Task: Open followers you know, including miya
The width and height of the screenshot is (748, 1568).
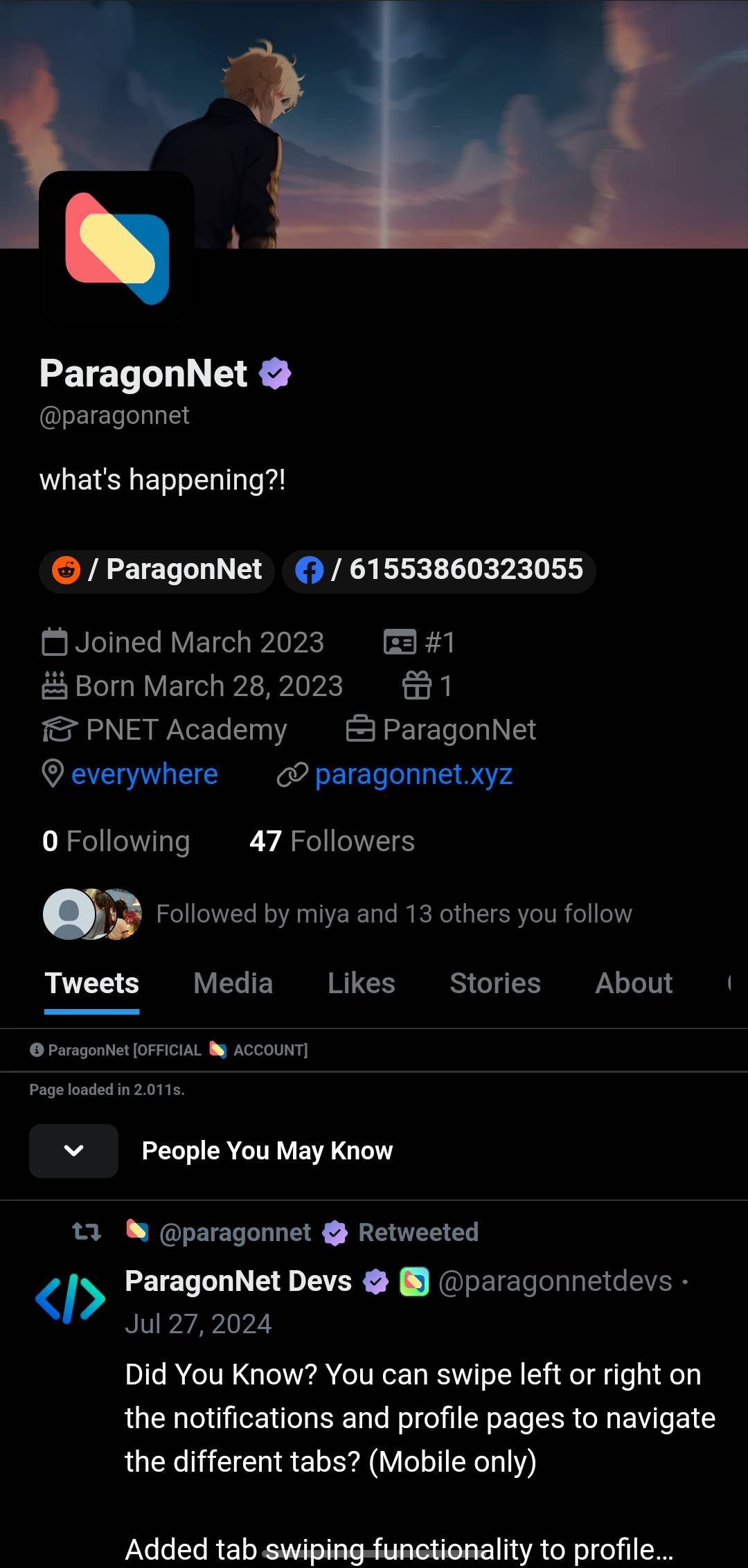Action: click(393, 914)
